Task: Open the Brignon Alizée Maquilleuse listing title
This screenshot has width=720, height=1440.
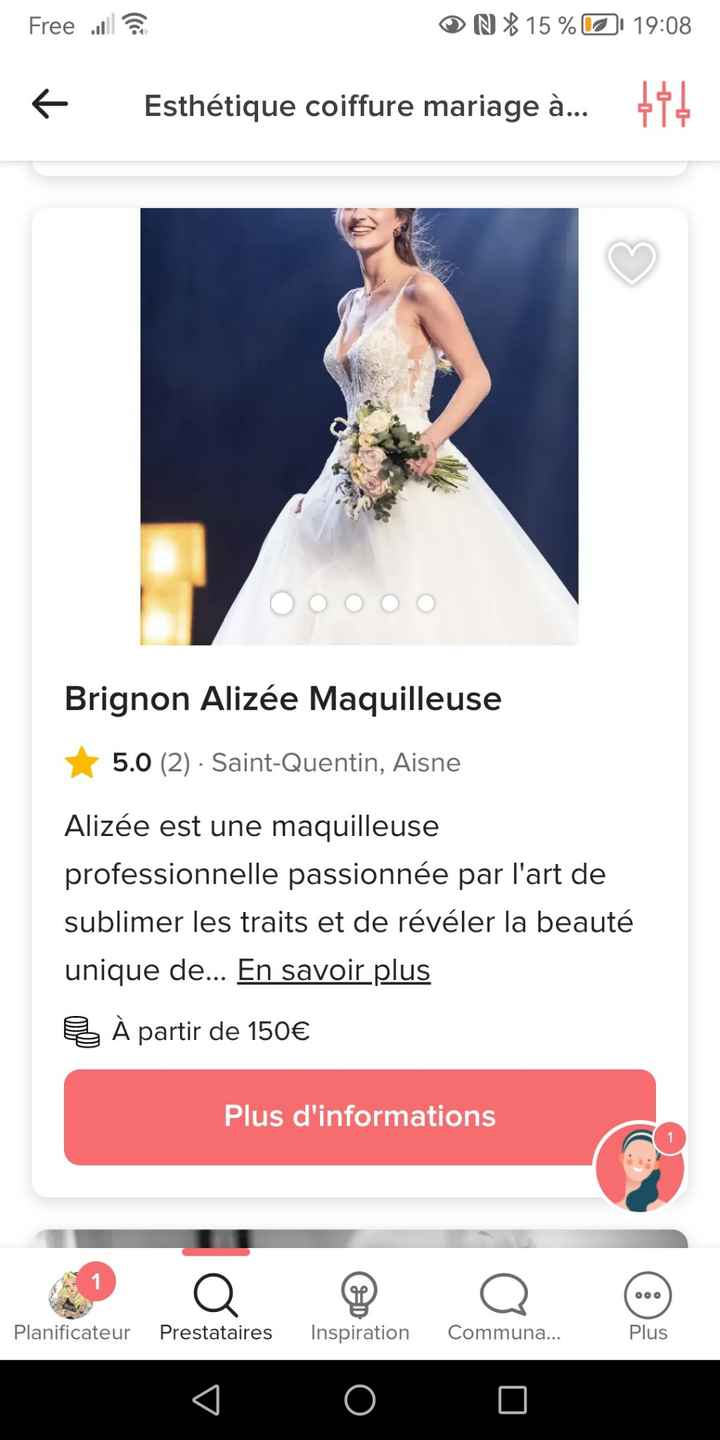Action: [283, 698]
